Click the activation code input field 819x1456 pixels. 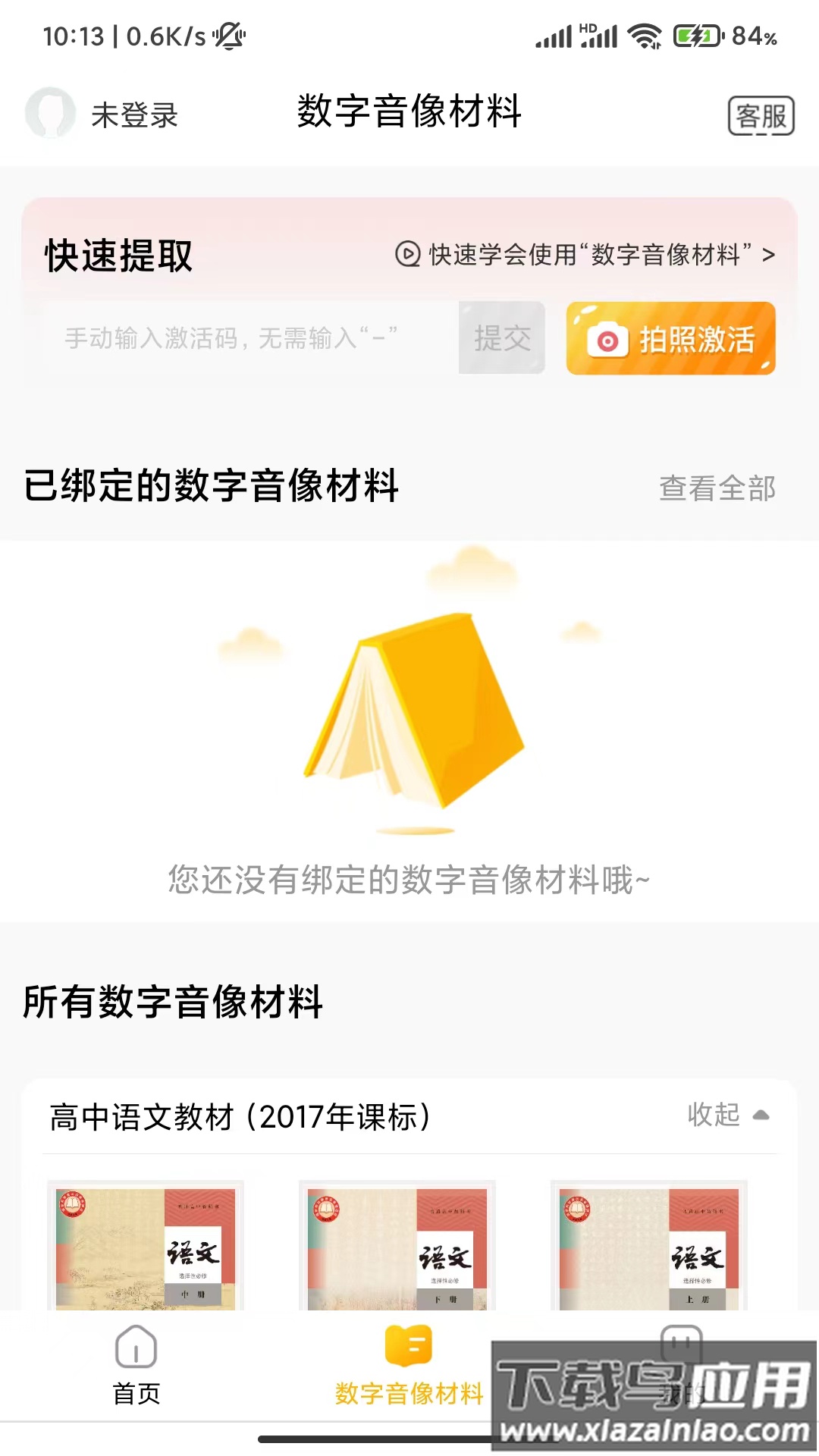250,338
